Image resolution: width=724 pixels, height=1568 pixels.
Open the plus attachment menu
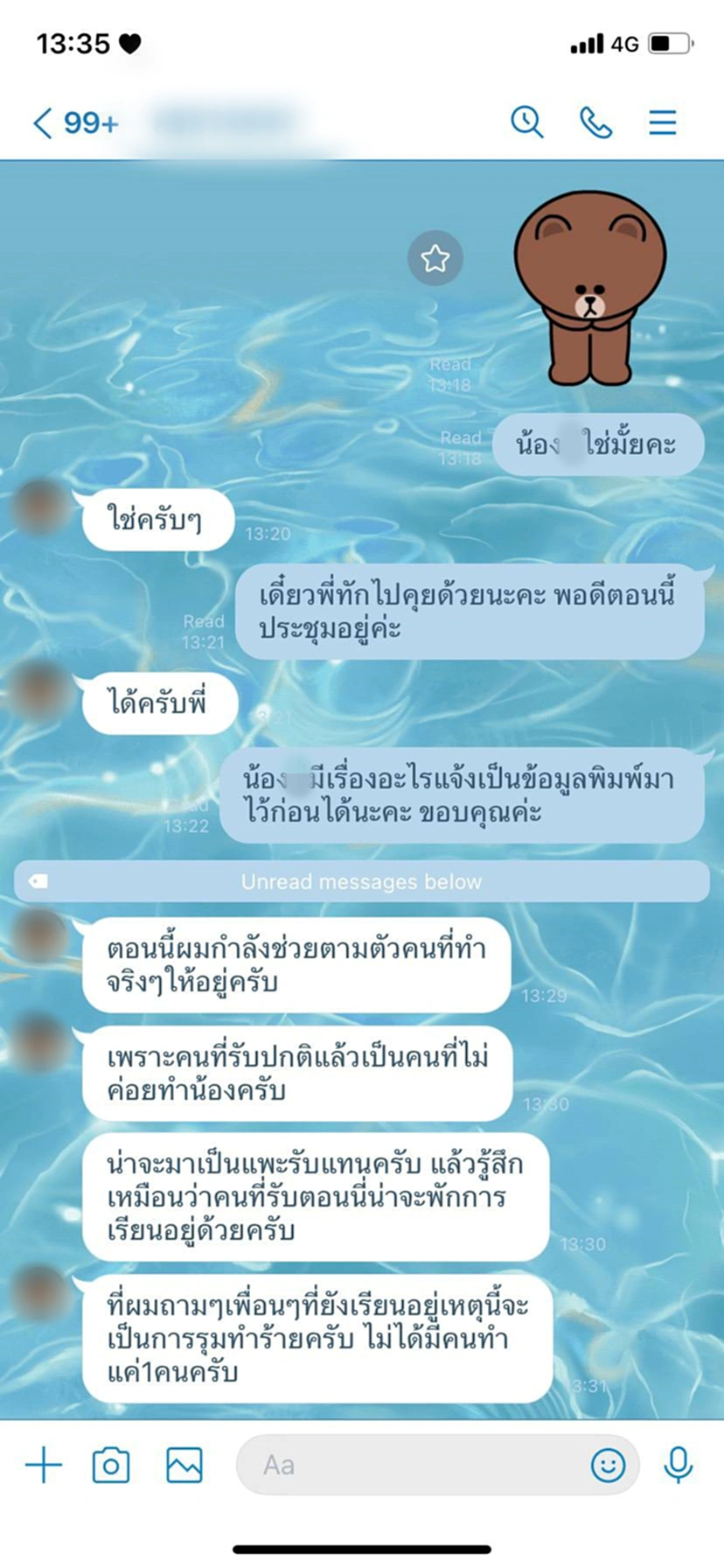[x=44, y=1464]
